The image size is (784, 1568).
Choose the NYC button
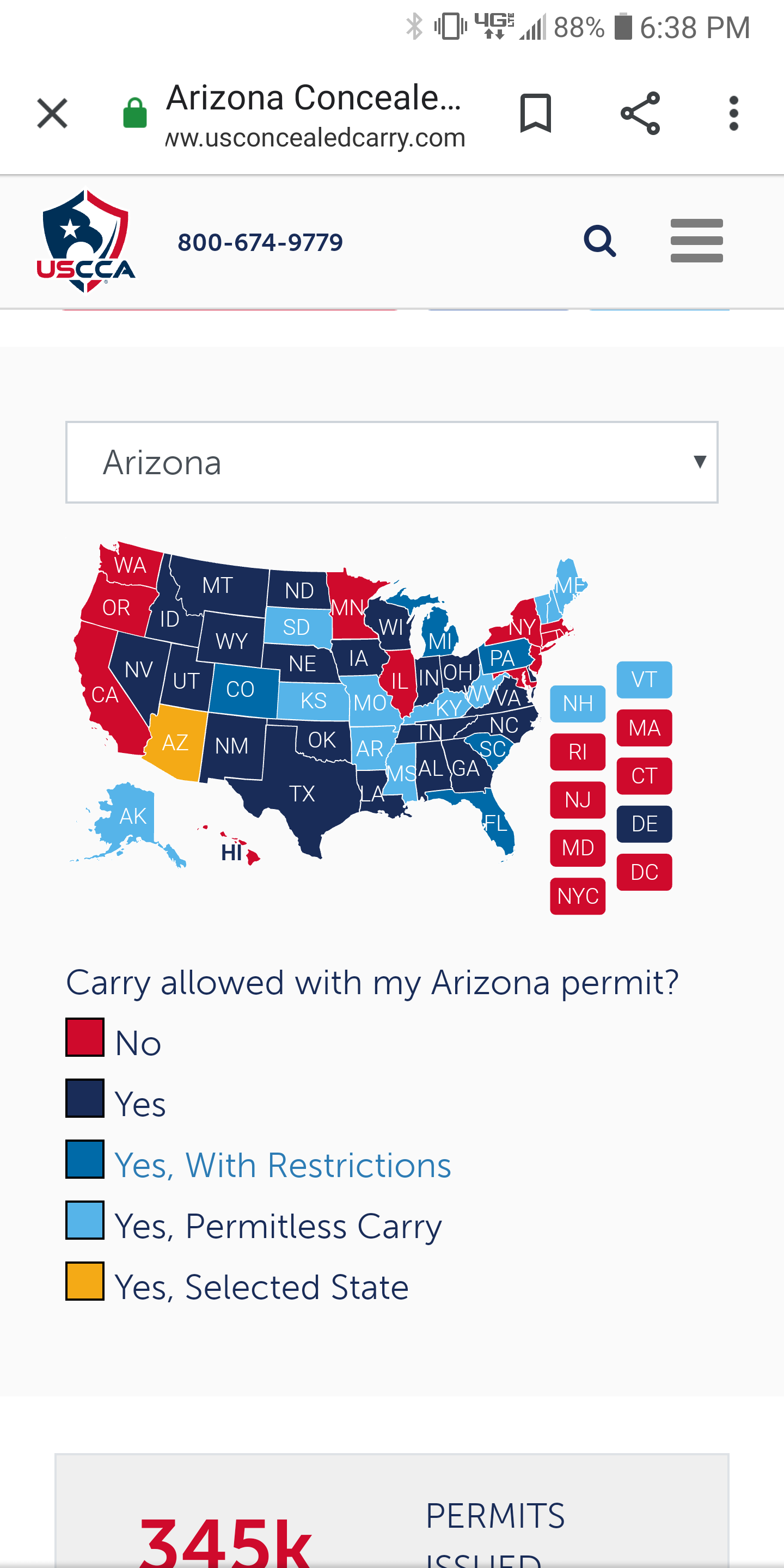[x=578, y=896]
